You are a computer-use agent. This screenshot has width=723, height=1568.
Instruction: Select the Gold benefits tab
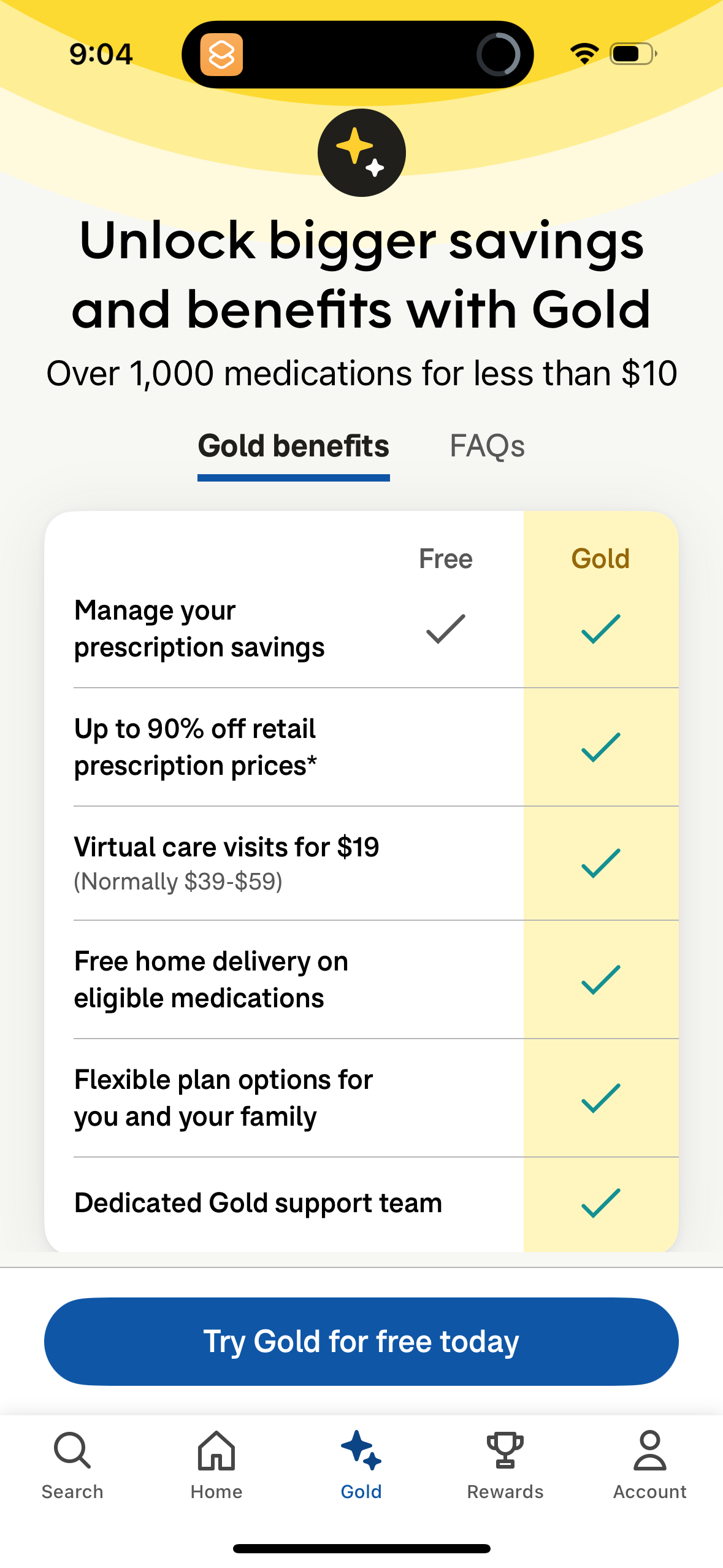click(x=293, y=446)
